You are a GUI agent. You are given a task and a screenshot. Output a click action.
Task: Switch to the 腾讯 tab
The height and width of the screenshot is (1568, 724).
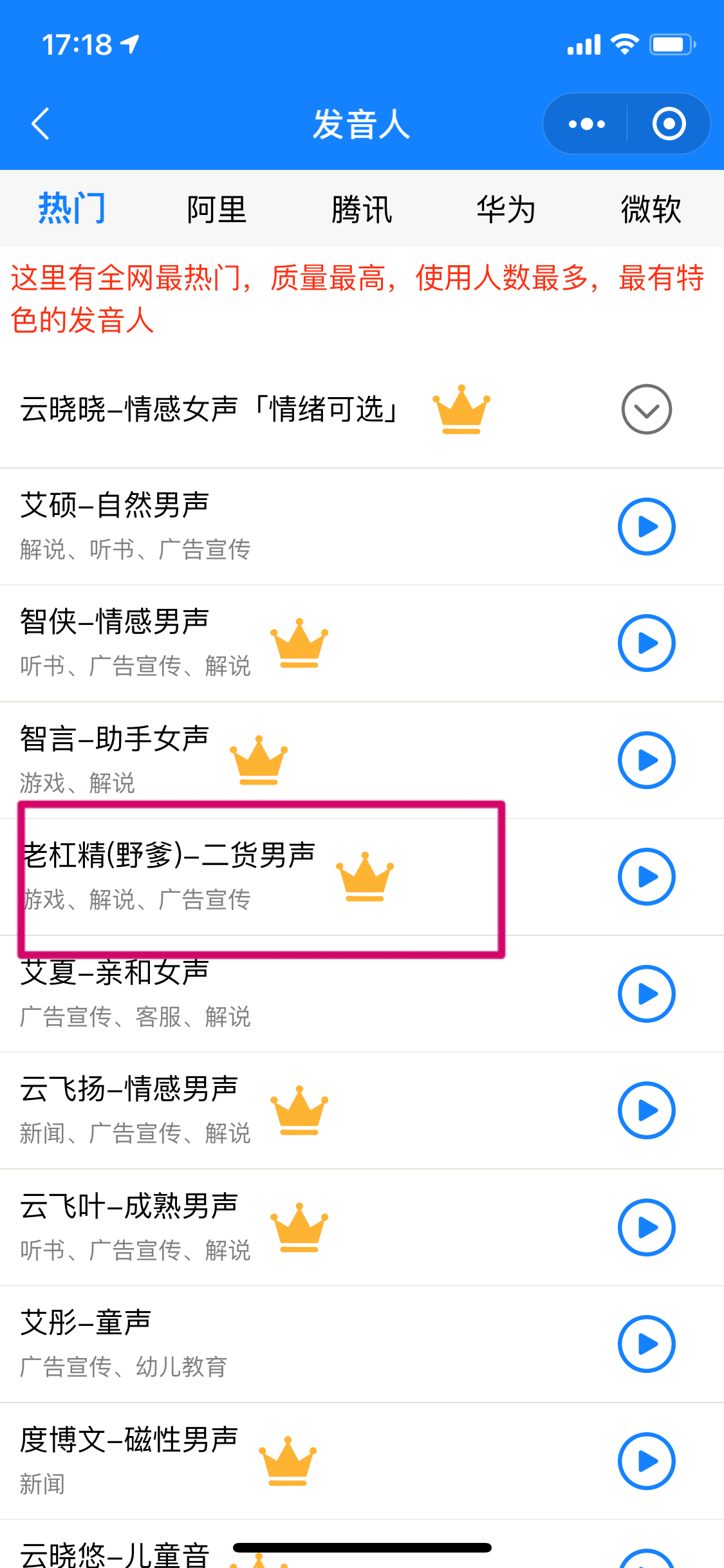pyautogui.click(x=362, y=209)
